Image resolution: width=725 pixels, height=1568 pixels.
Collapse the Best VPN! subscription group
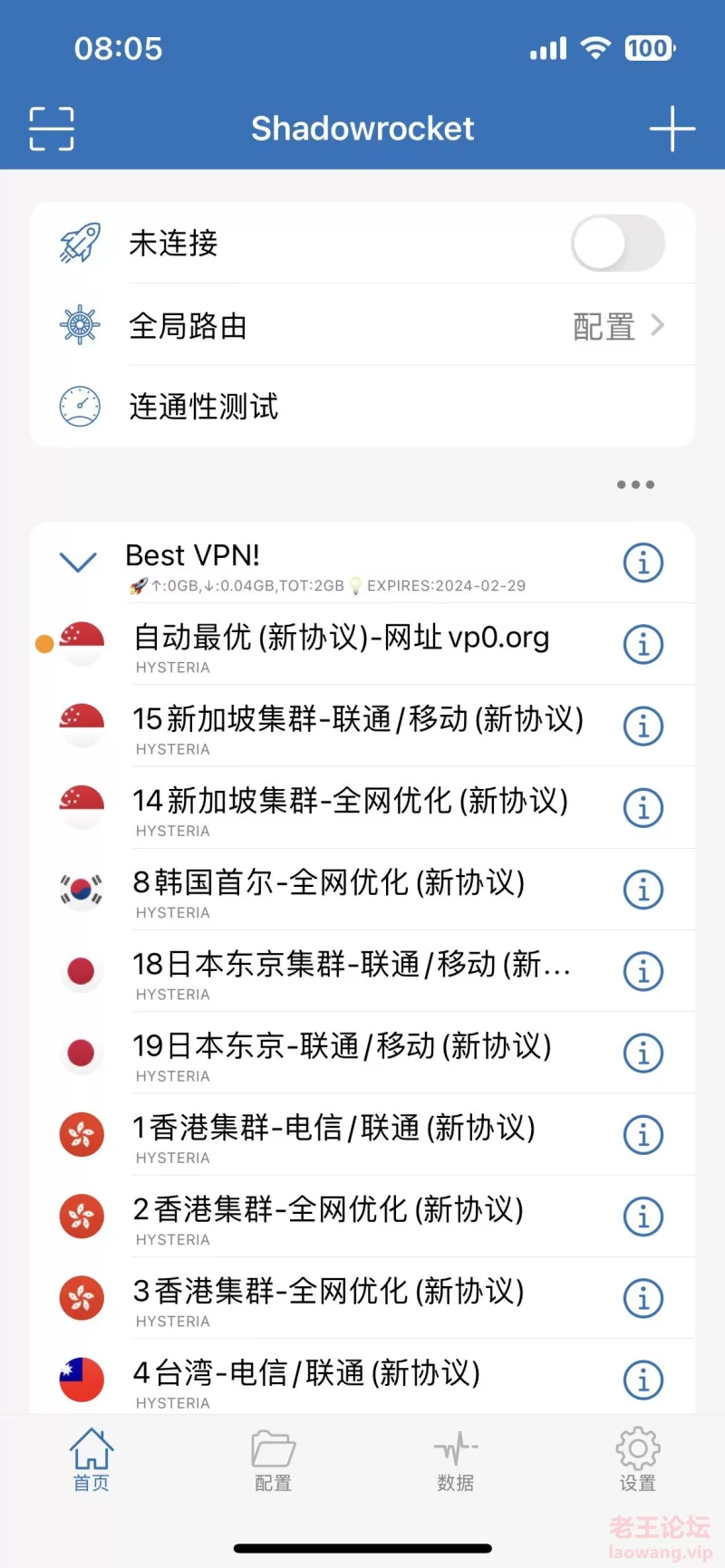coord(78,563)
